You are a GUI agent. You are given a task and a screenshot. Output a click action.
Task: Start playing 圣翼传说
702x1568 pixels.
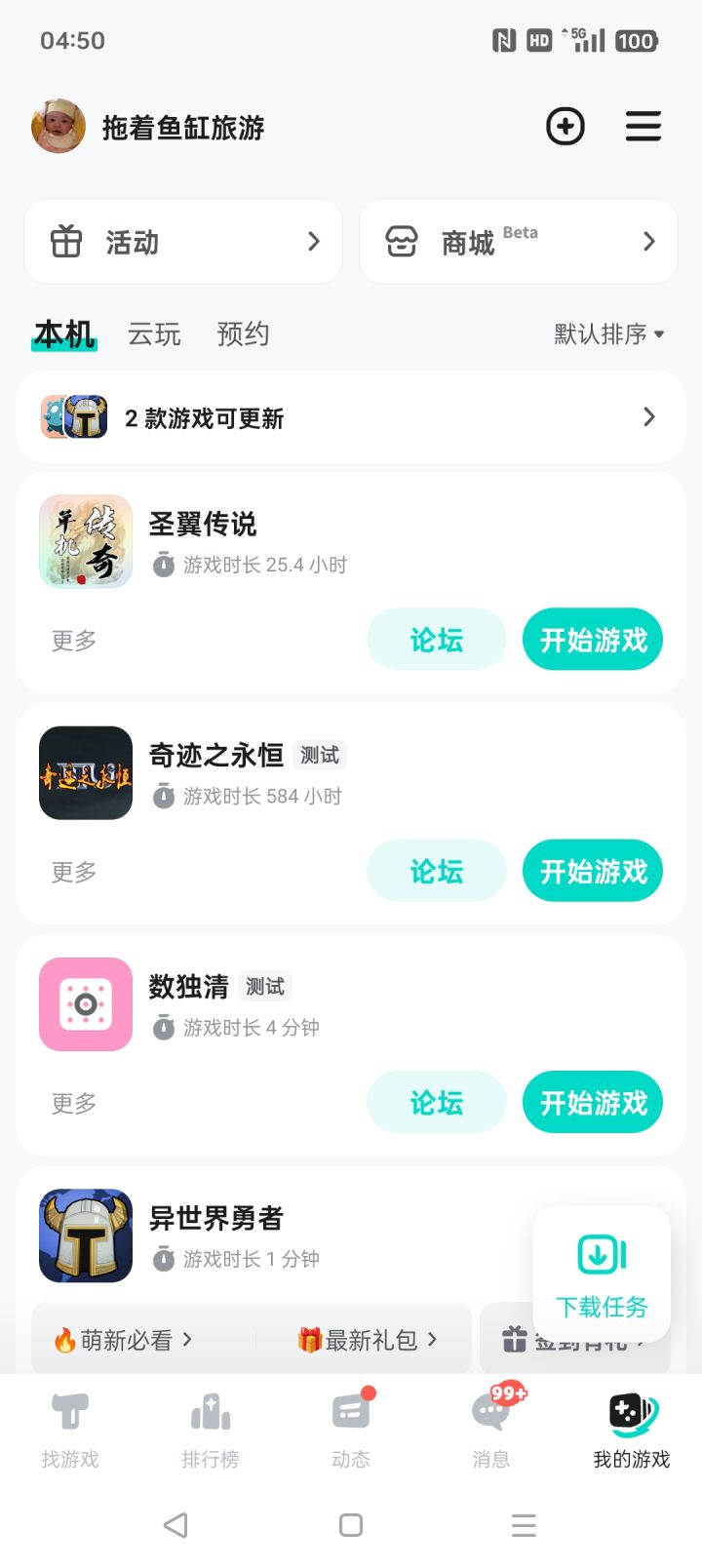tap(593, 640)
